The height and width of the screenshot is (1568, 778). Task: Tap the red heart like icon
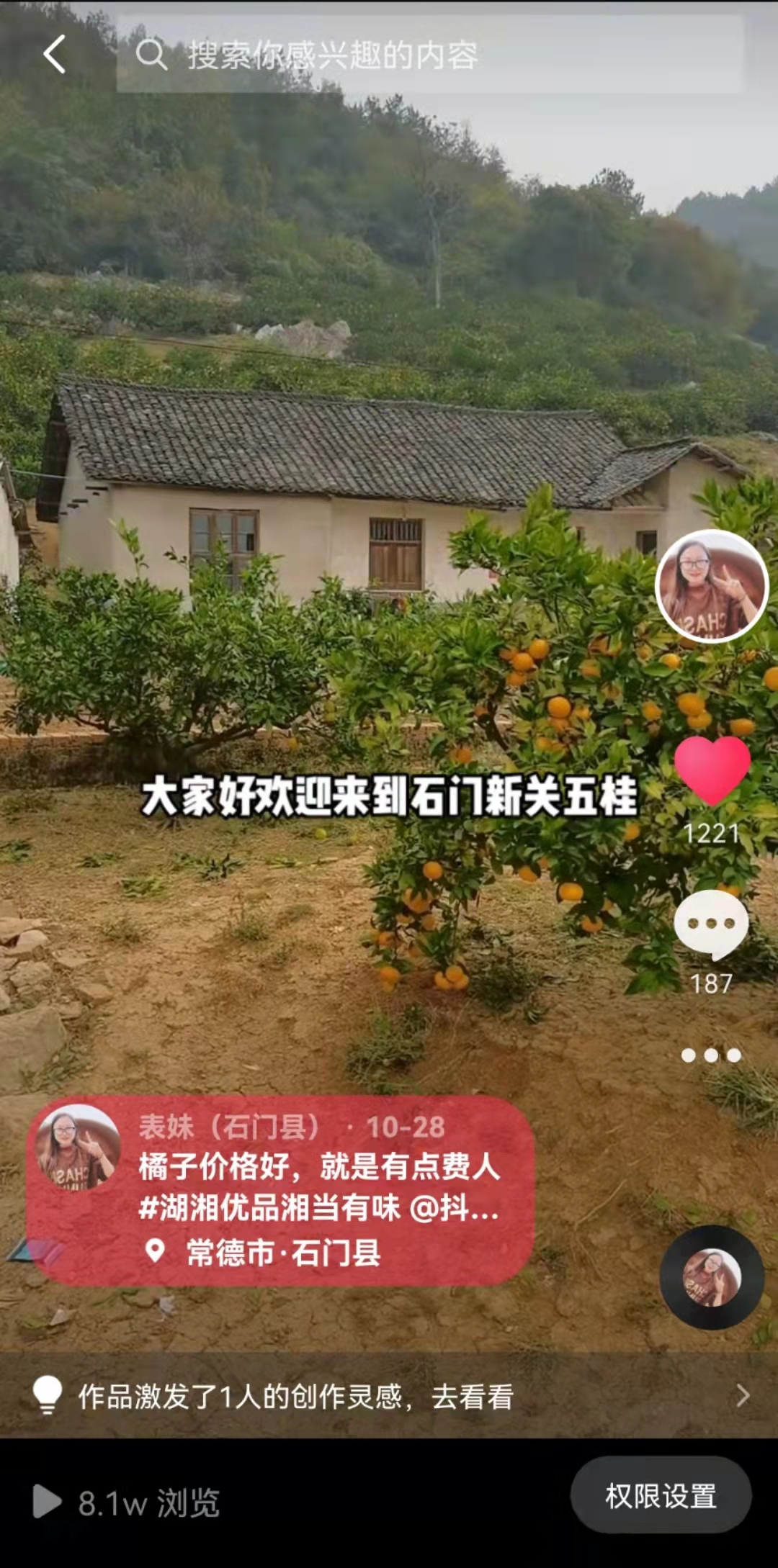pyautogui.click(x=712, y=770)
